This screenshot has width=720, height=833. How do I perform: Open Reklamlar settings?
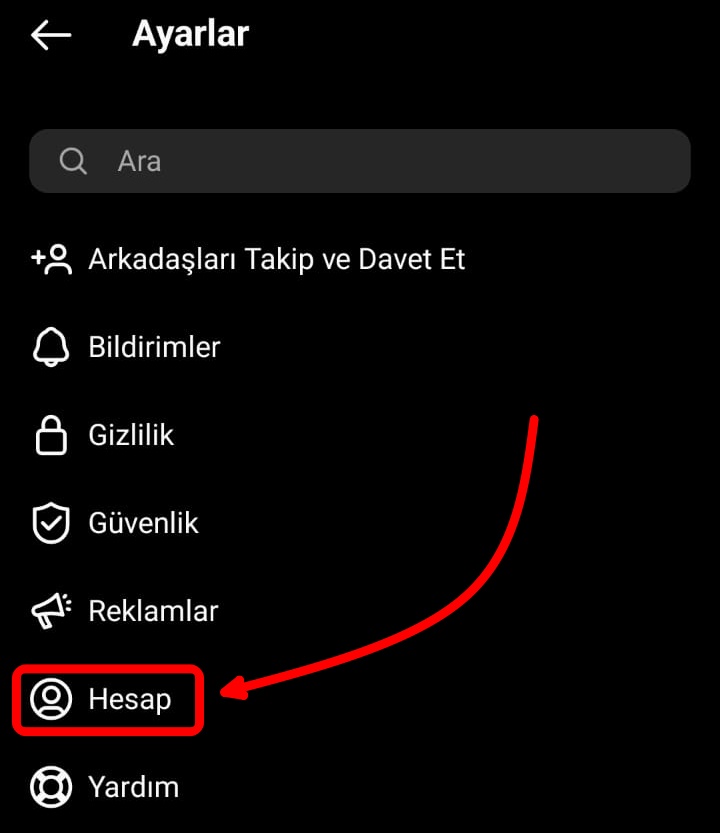coord(152,611)
